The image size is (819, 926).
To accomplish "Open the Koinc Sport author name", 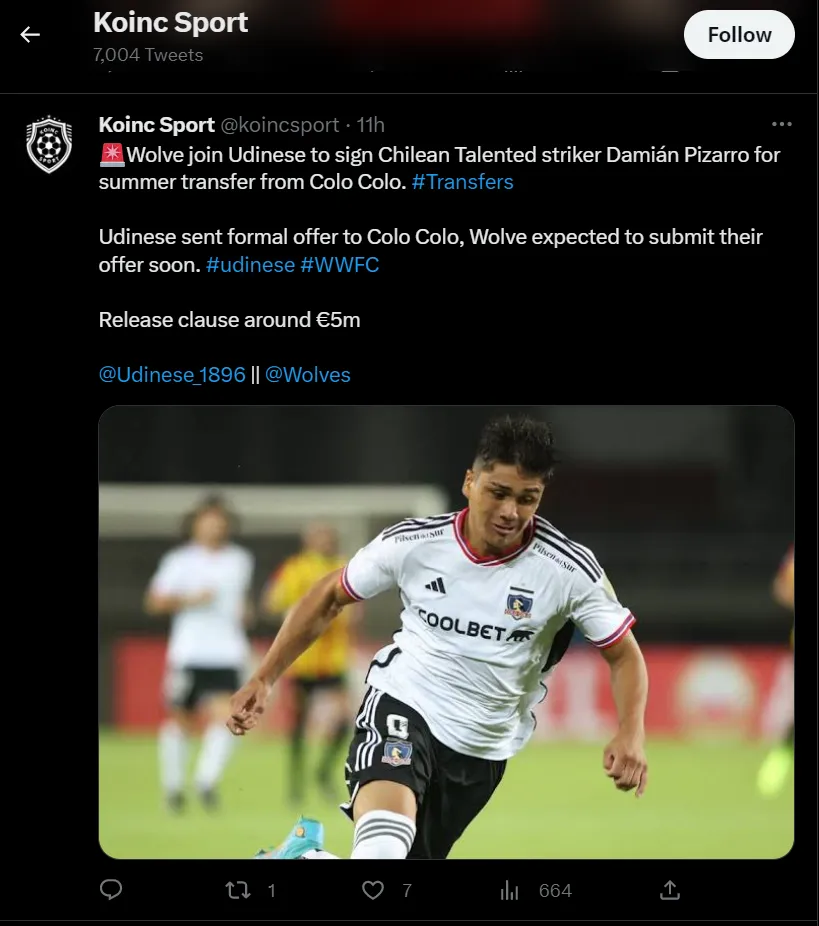I will click(157, 125).
